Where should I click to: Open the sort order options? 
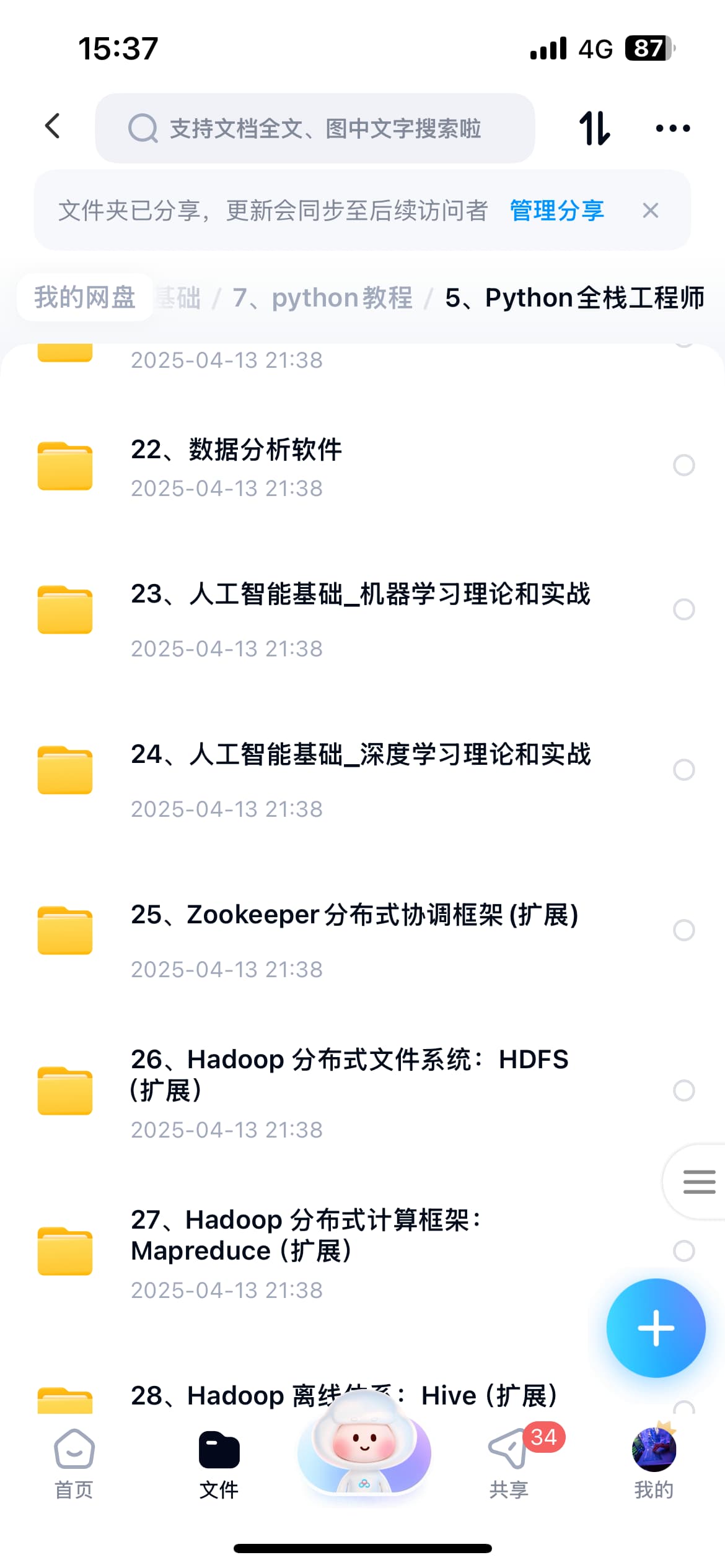point(594,128)
